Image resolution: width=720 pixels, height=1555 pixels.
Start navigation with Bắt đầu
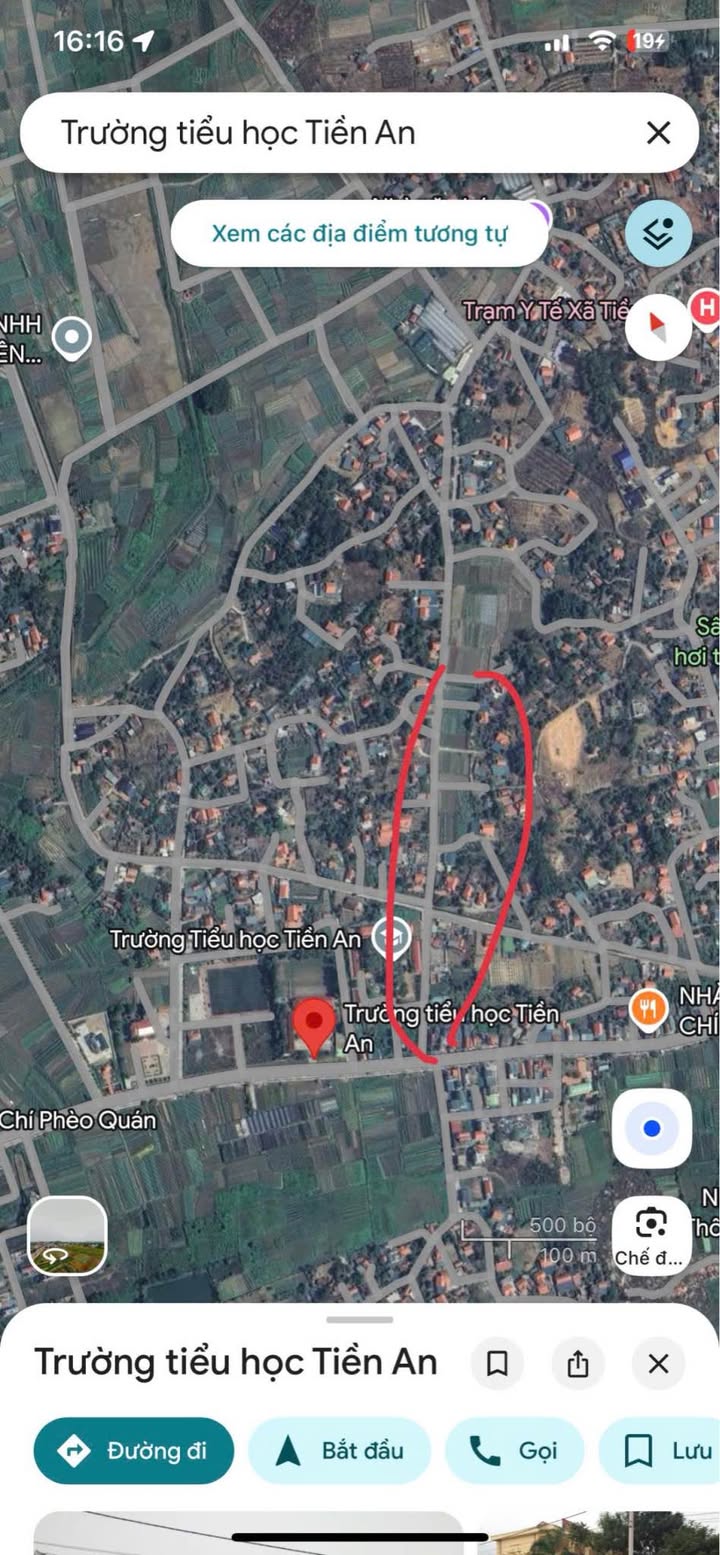pyautogui.click(x=339, y=1450)
